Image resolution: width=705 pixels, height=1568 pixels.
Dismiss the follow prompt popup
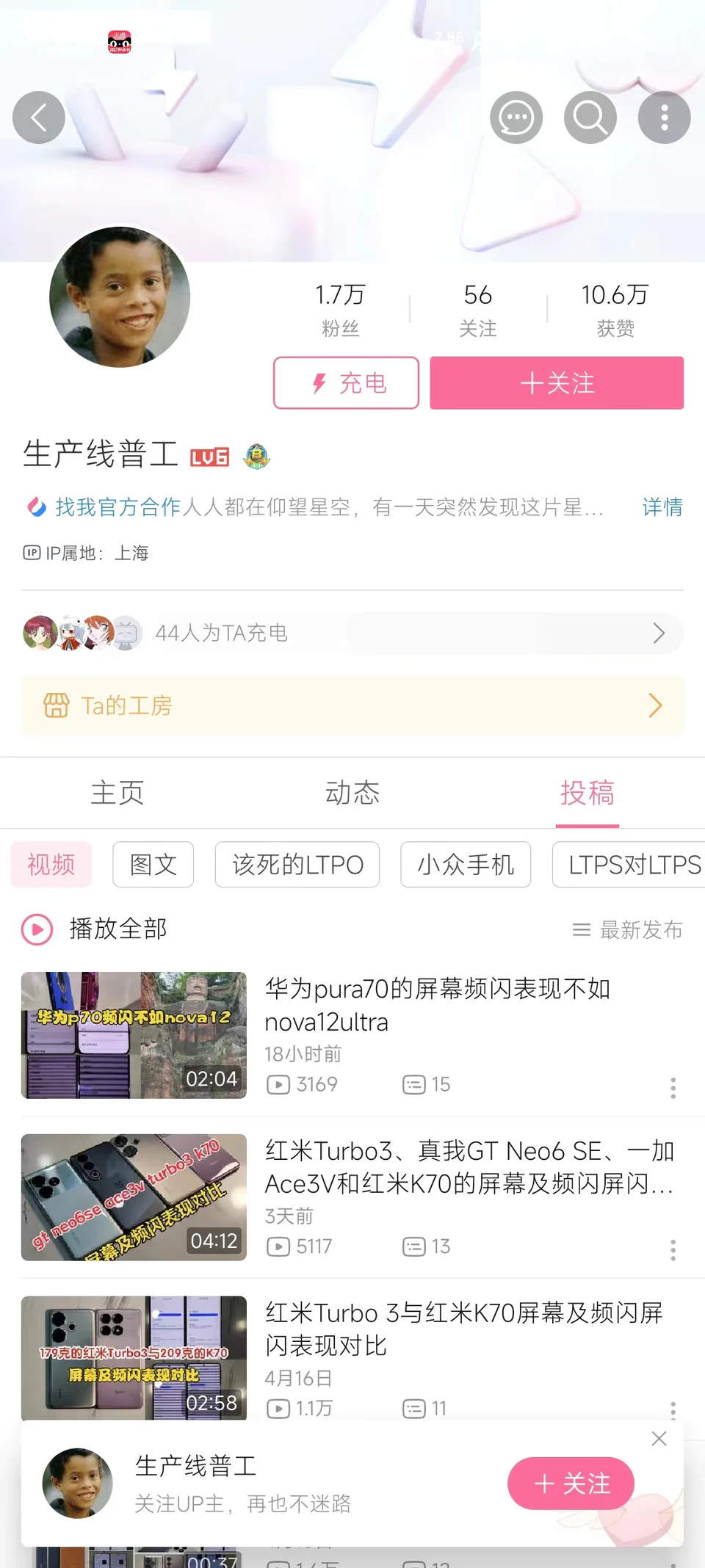659,1439
